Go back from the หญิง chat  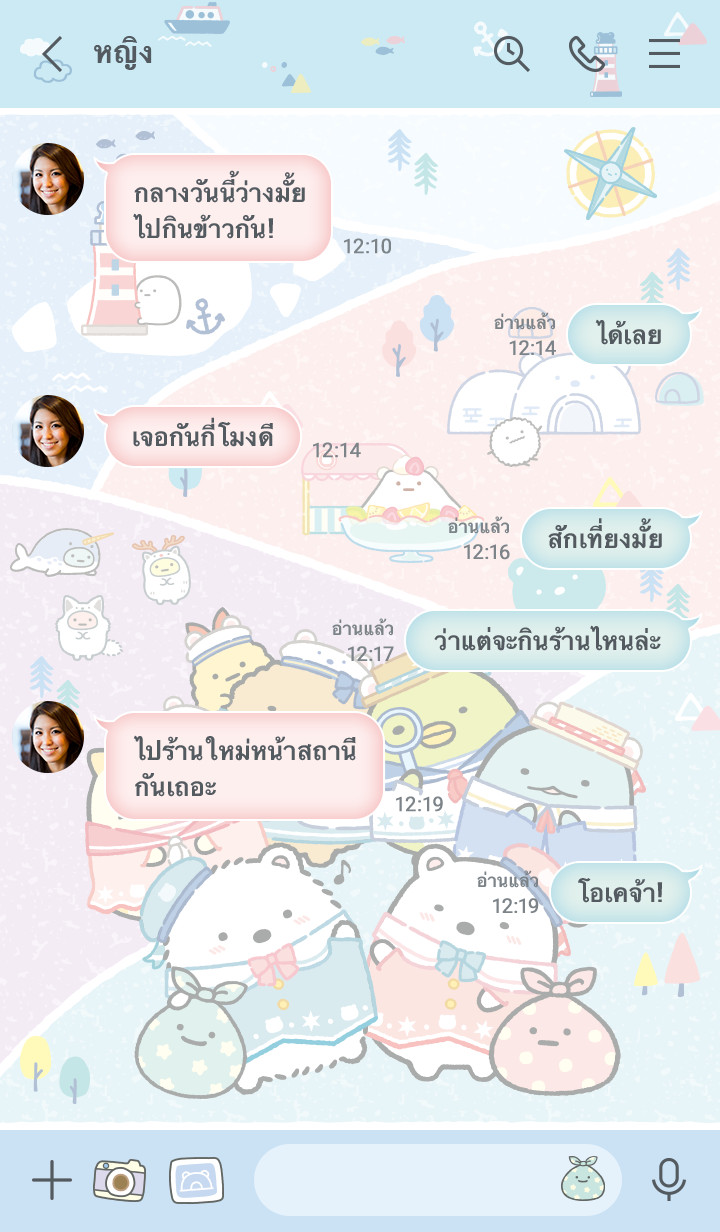(x=52, y=54)
